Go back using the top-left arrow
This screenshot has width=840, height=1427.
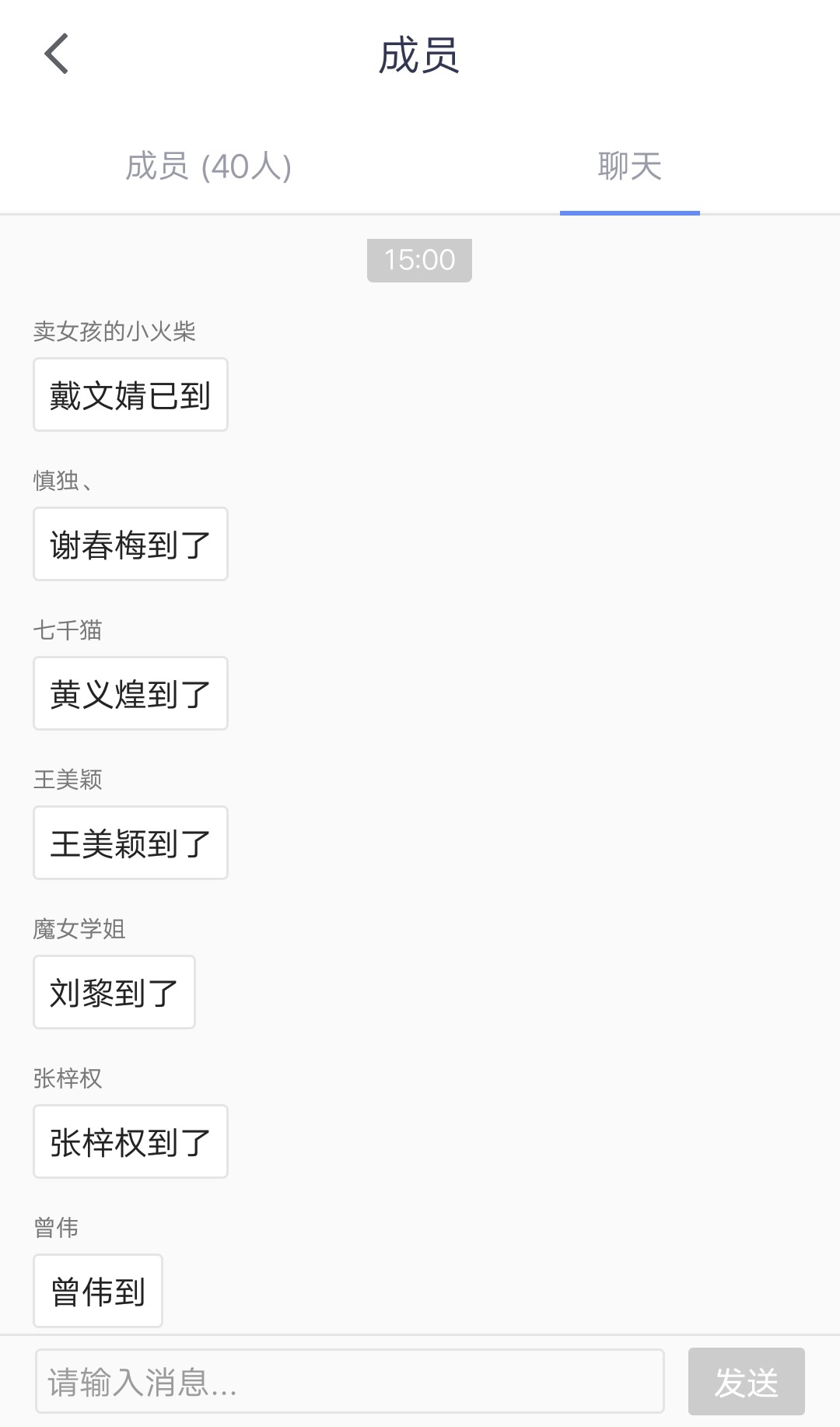click(x=57, y=54)
